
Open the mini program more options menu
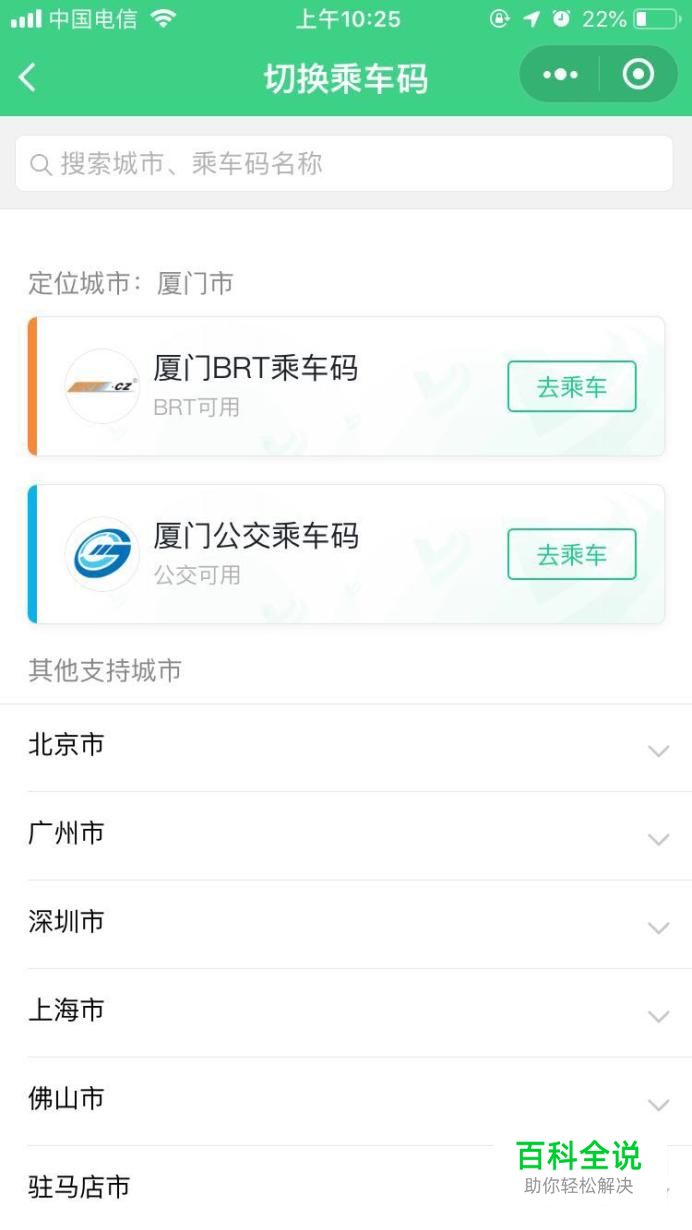pyautogui.click(x=560, y=75)
